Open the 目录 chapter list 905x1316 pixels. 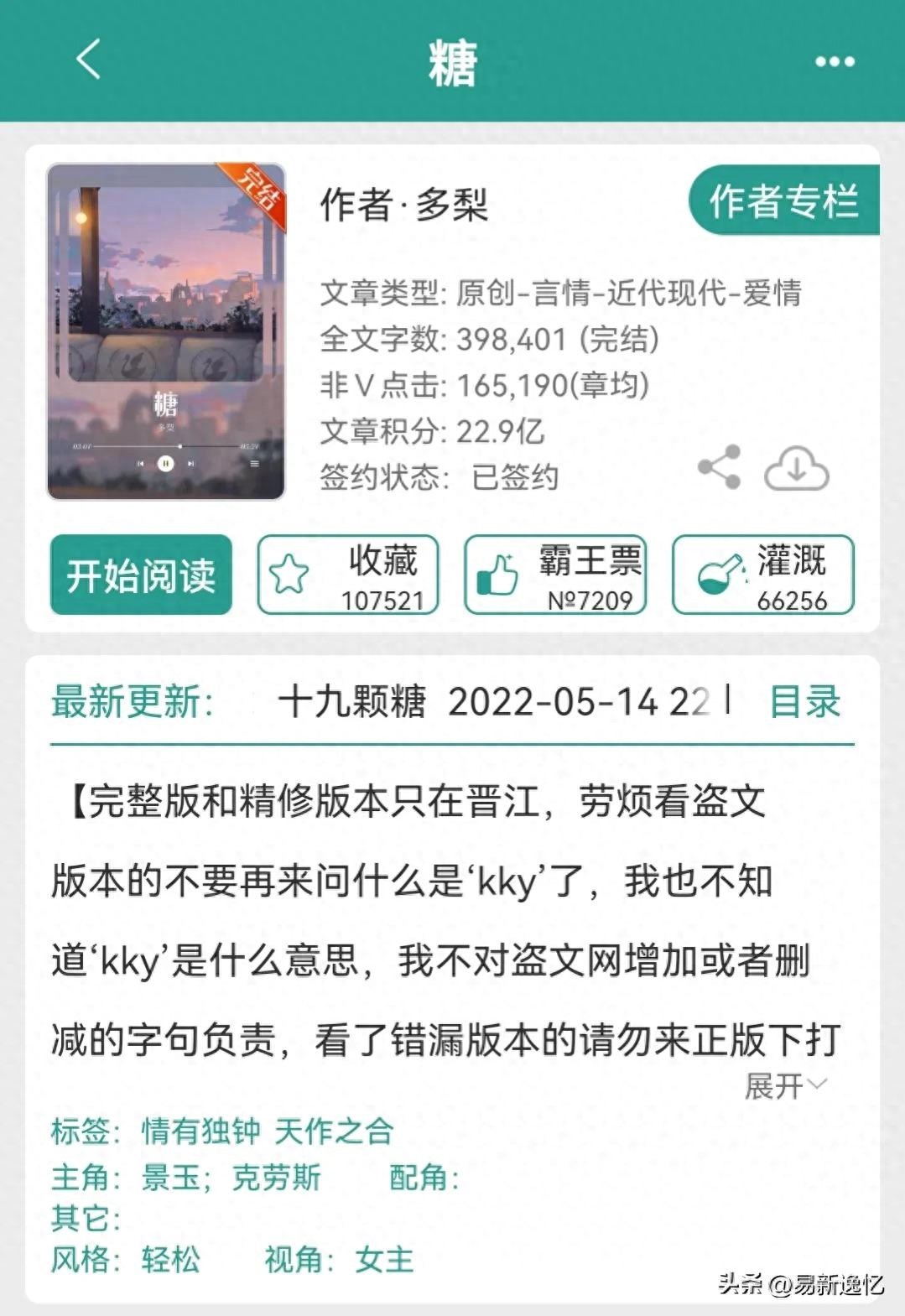point(804,701)
